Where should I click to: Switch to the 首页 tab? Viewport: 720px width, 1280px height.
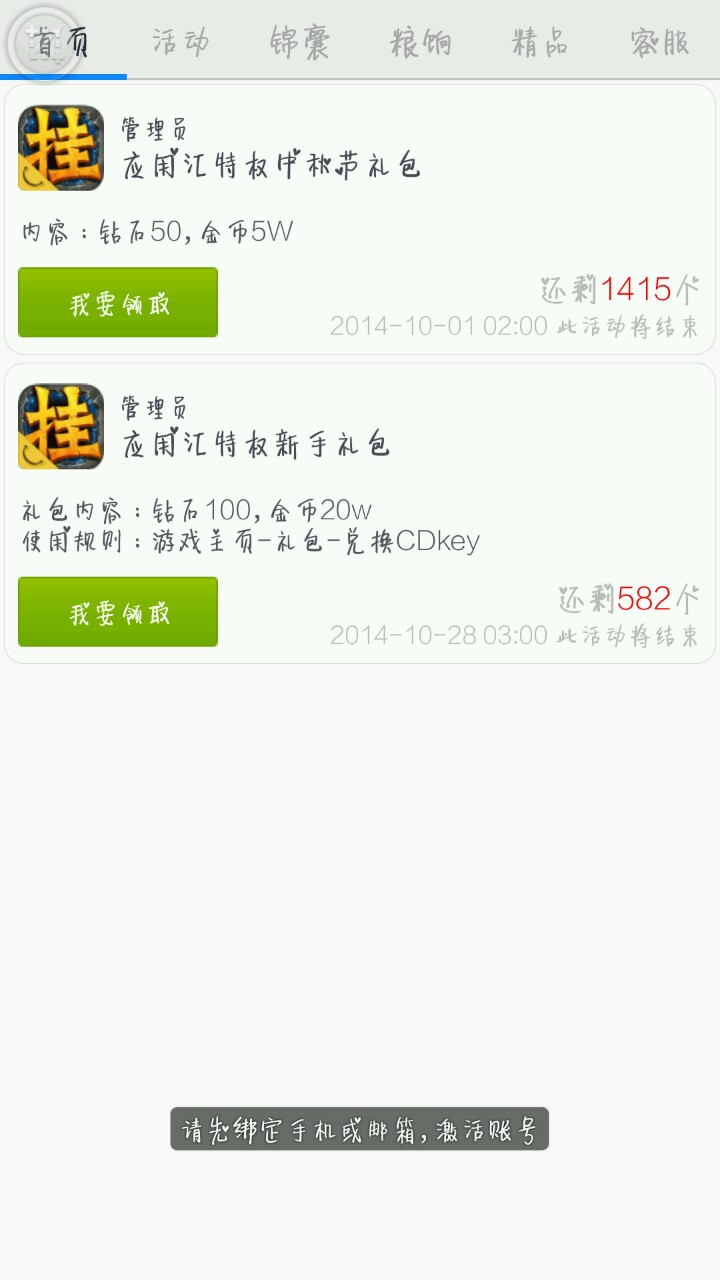(x=62, y=42)
